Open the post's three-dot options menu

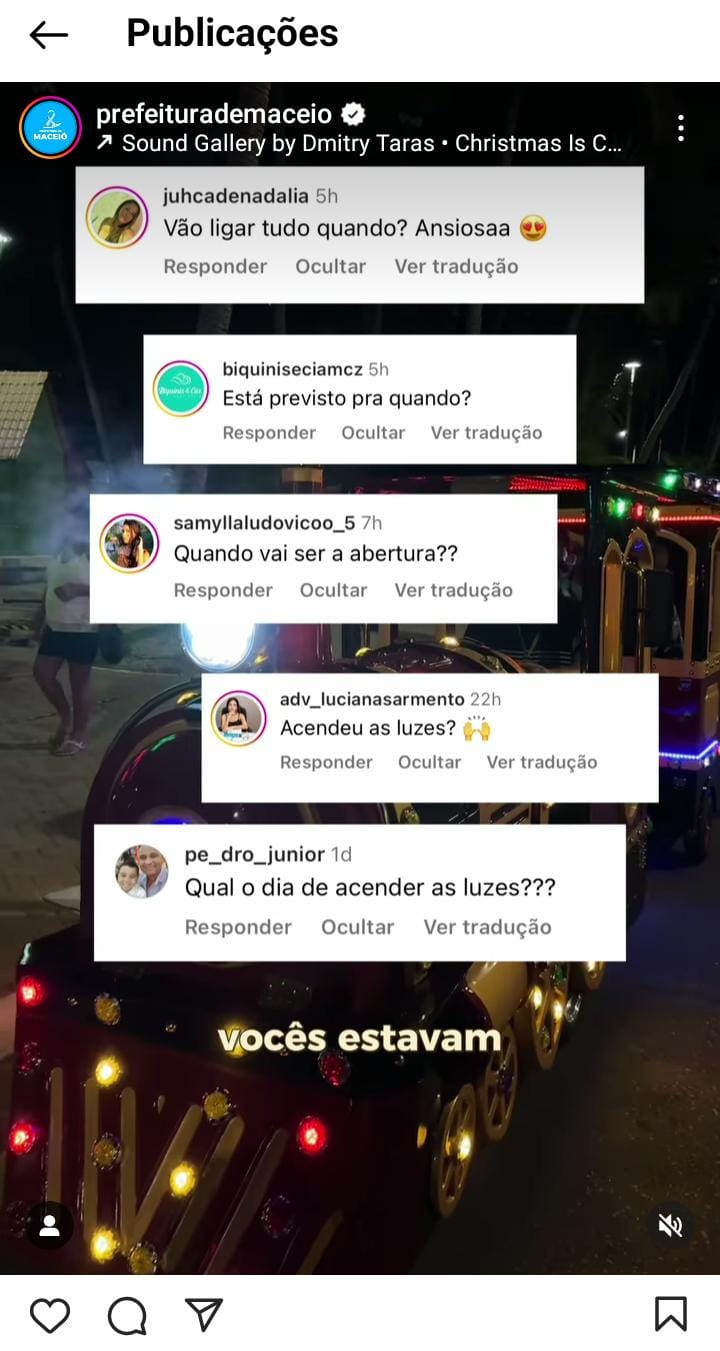[x=680, y=128]
